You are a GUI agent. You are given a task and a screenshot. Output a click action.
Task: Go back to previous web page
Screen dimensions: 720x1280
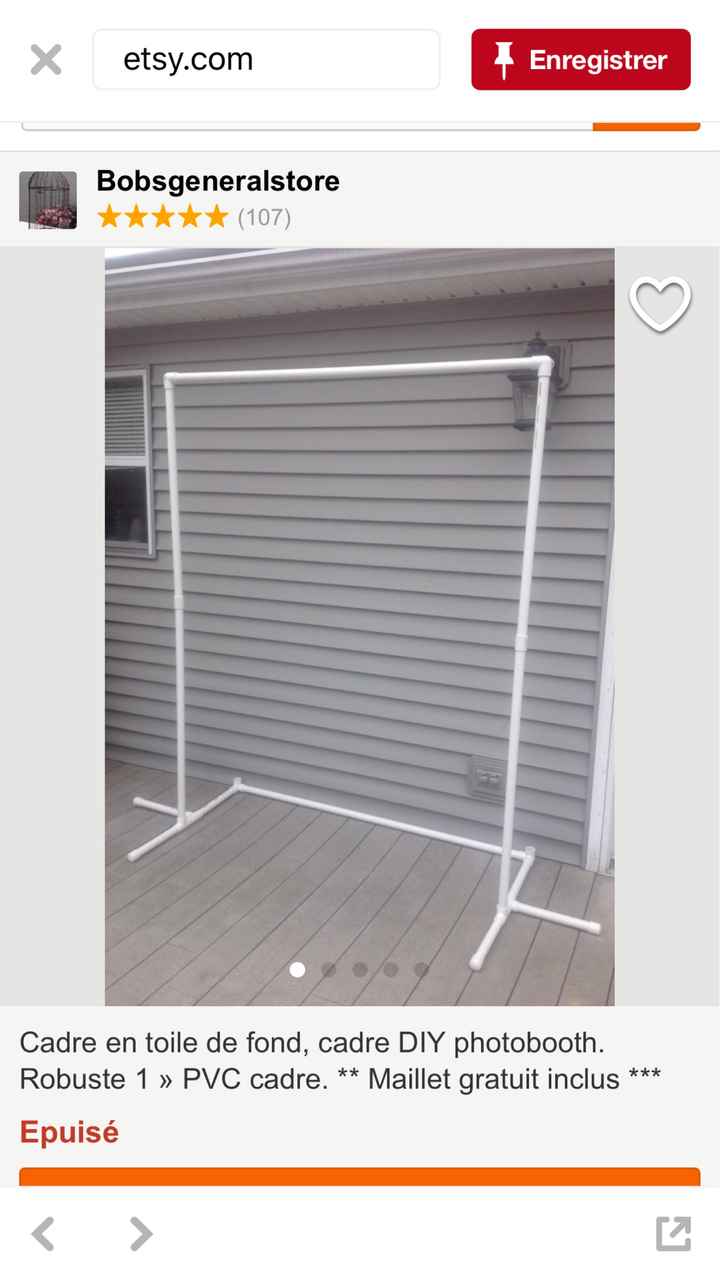click(x=43, y=1233)
